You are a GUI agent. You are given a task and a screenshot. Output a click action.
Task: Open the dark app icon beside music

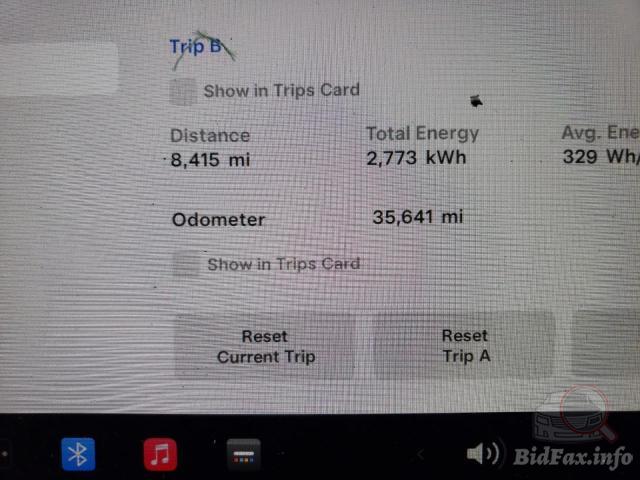[243, 454]
